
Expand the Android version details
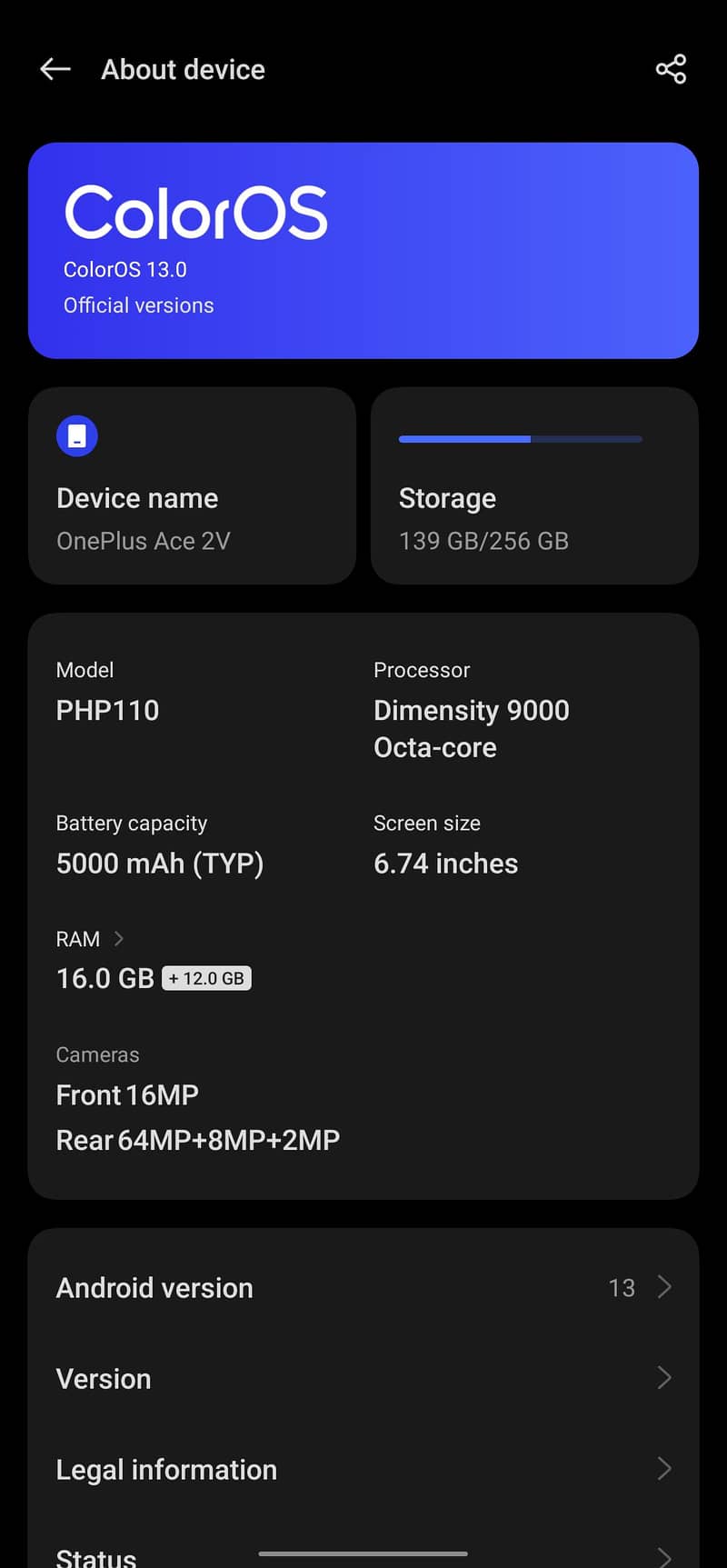[363, 1287]
